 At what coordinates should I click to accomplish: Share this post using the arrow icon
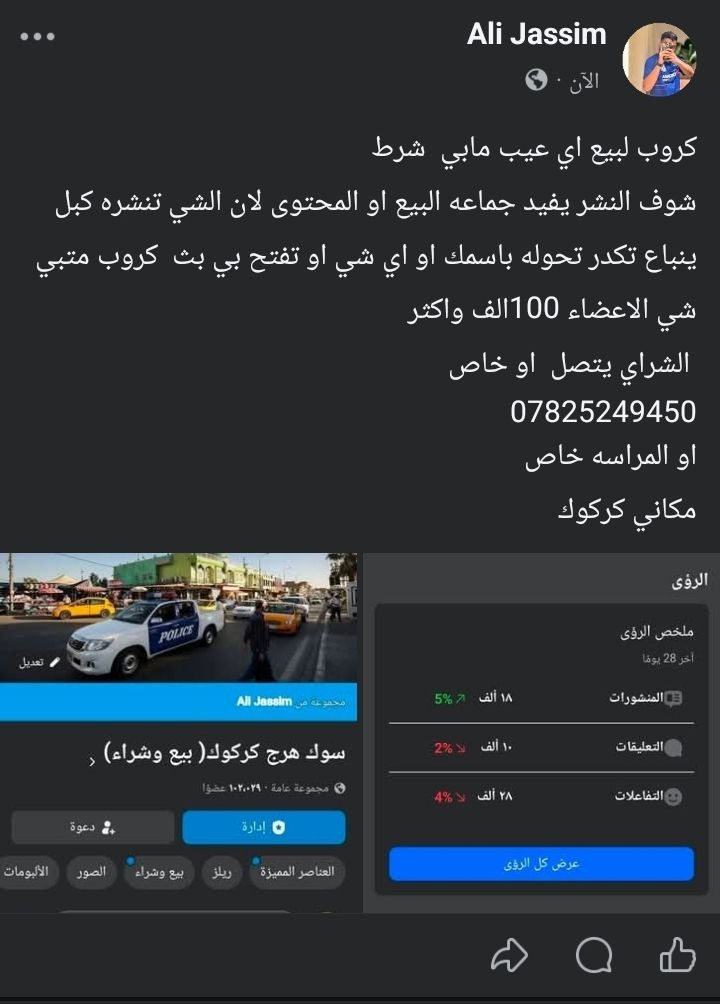click(510, 956)
